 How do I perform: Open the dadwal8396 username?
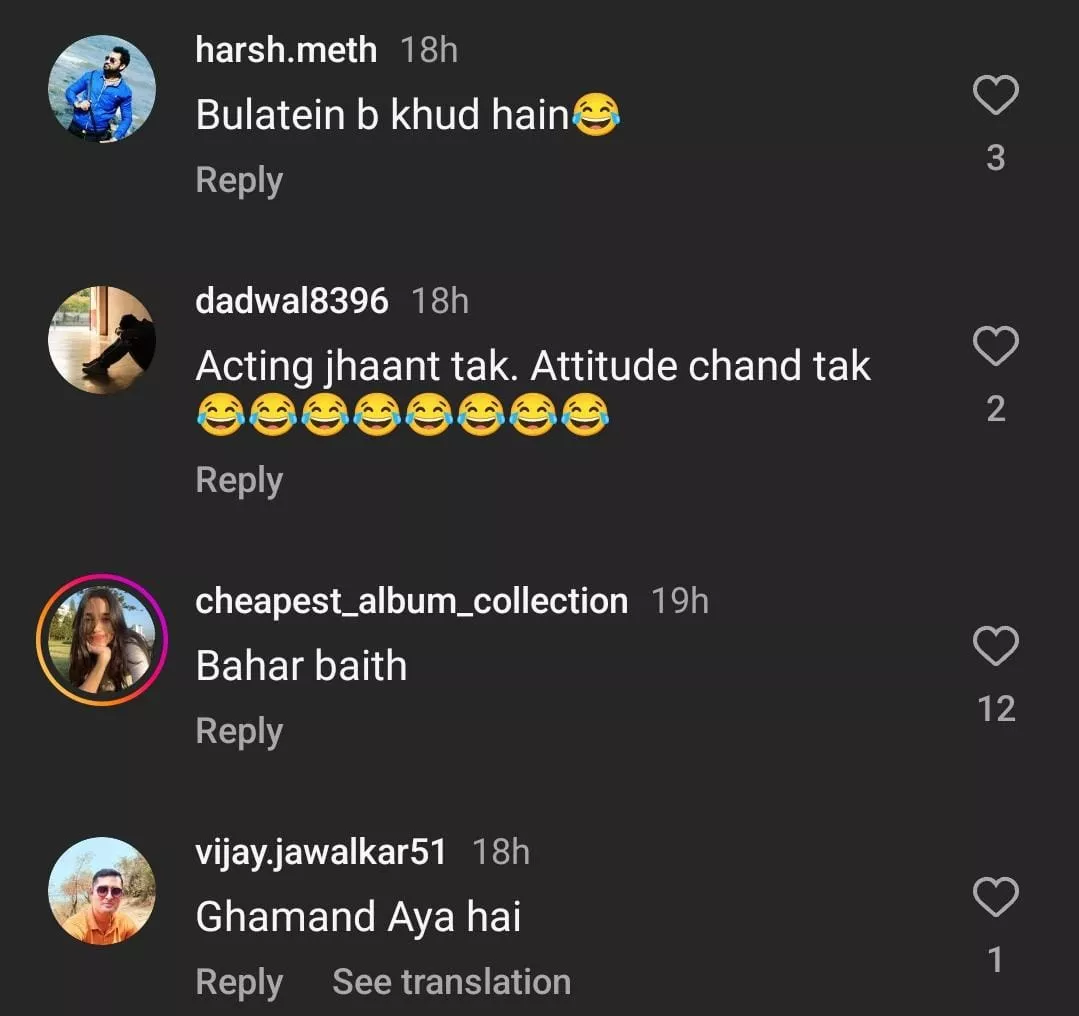[x=291, y=301]
